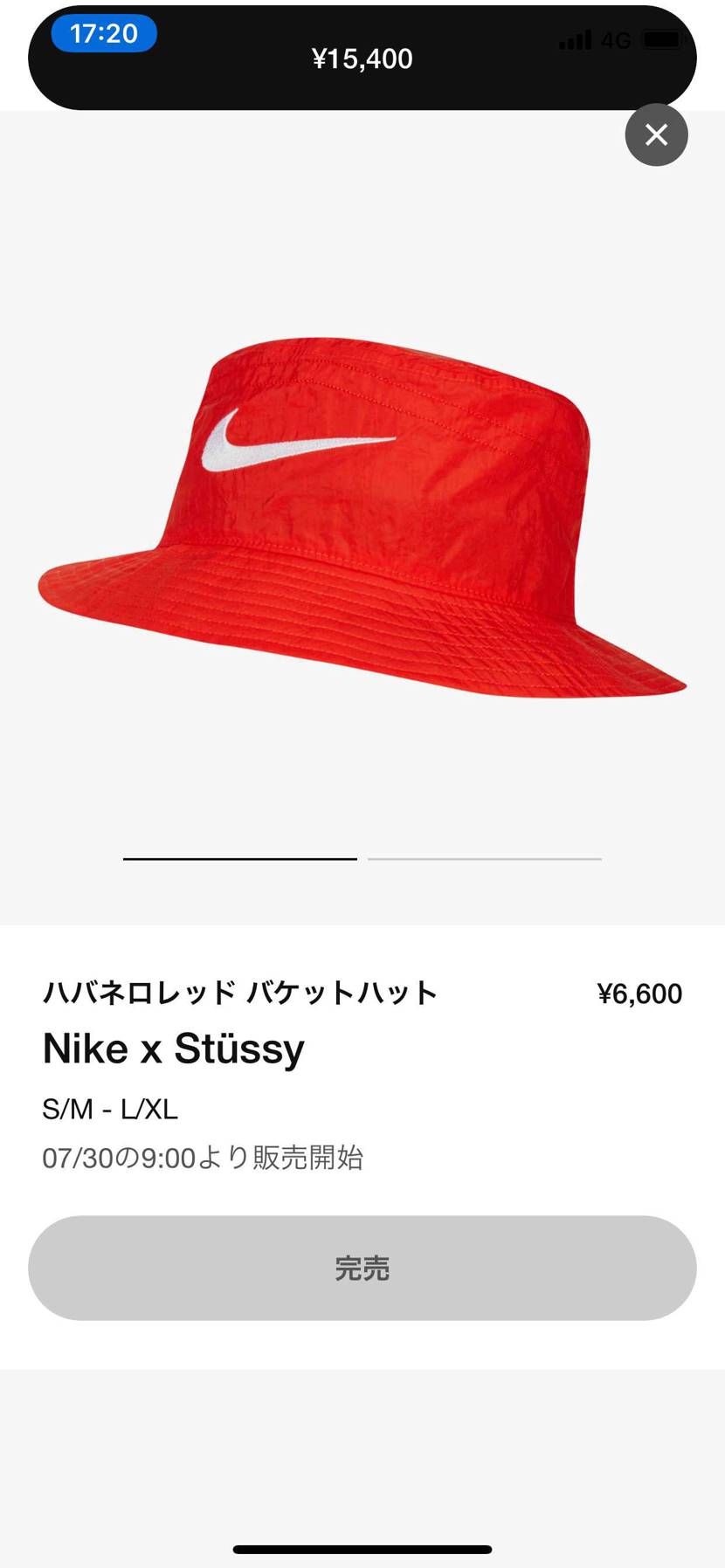Tap the battery icon in the status bar
This screenshot has height=1568, width=725.
click(662, 39)
